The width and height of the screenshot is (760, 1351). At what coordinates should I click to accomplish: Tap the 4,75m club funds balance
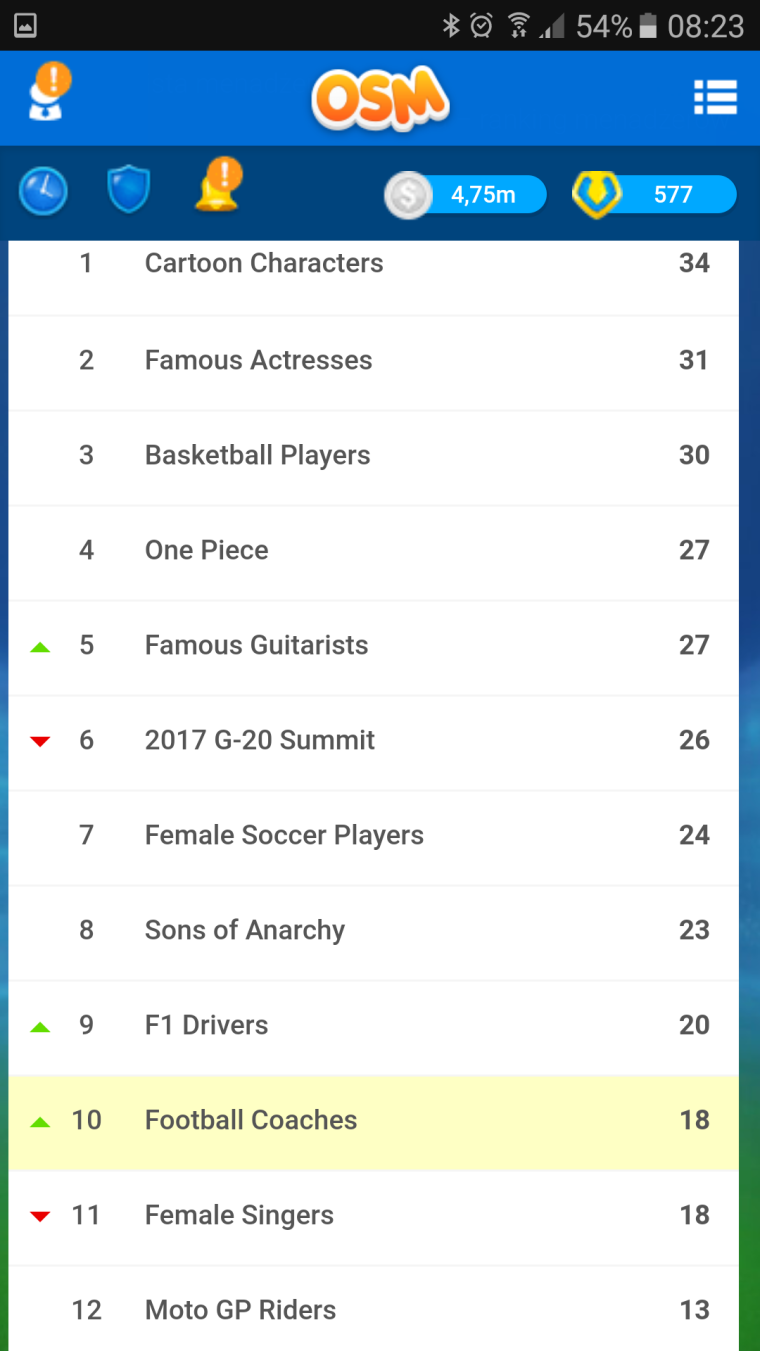pos(466,195)
